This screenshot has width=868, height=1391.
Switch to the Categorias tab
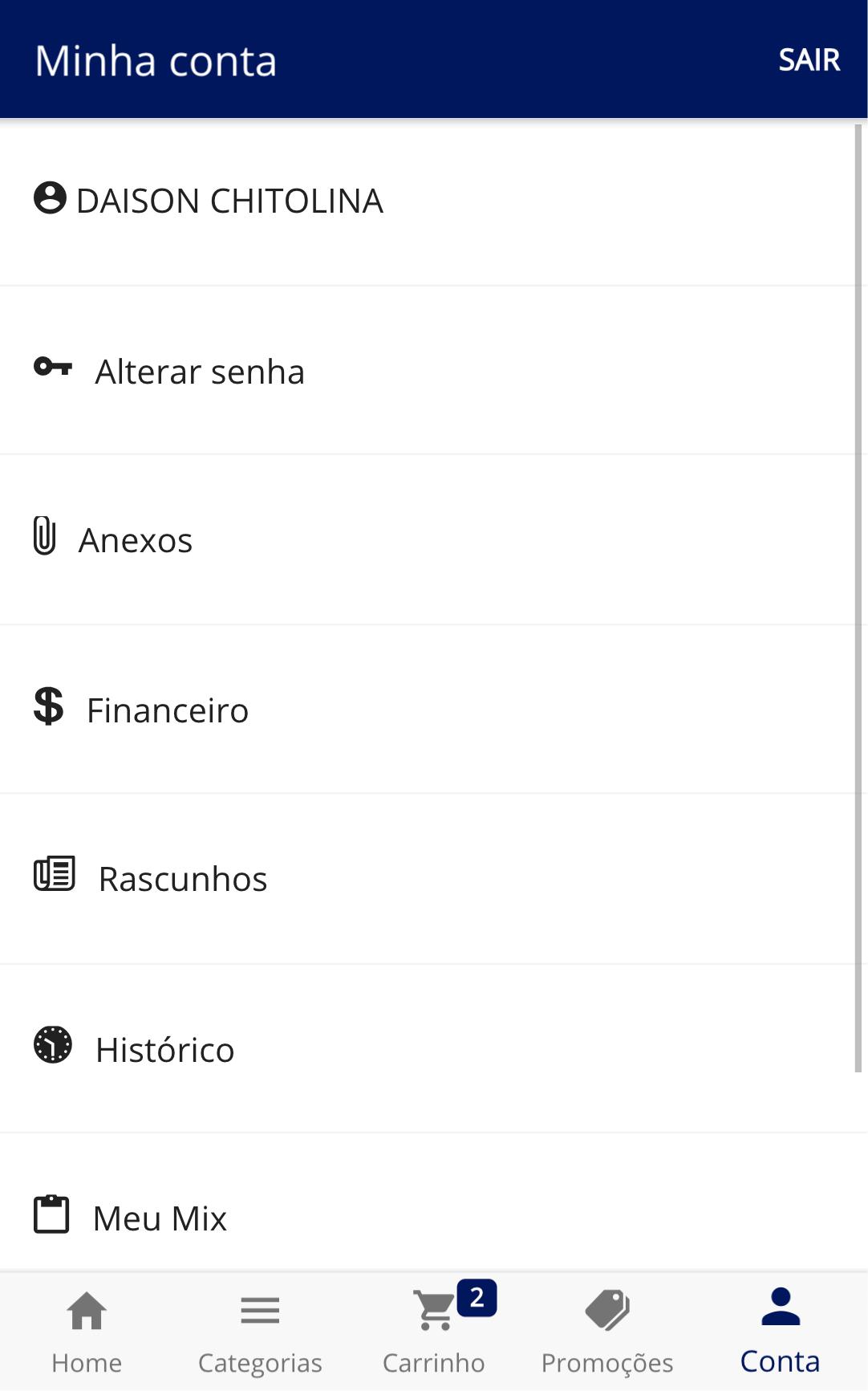[260, 1332]
